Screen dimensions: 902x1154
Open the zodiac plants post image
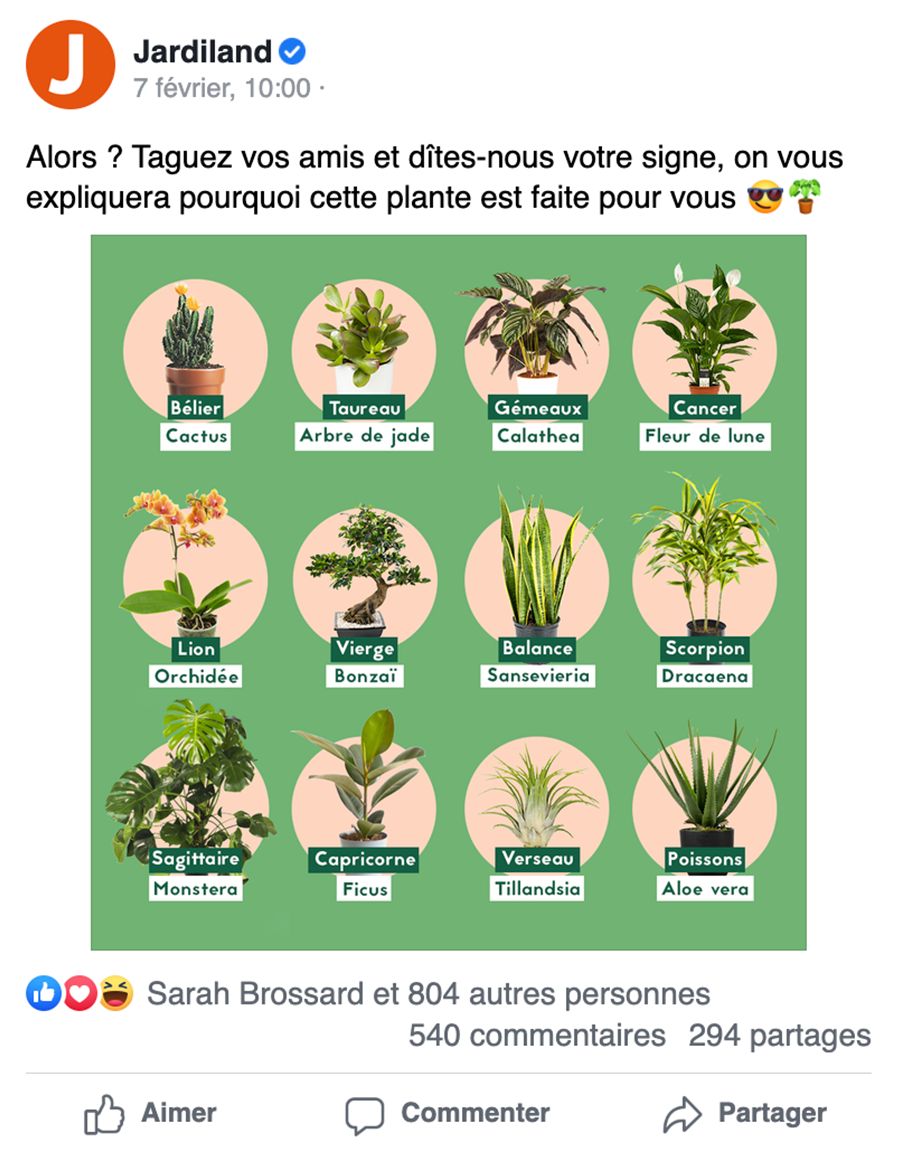448,592
